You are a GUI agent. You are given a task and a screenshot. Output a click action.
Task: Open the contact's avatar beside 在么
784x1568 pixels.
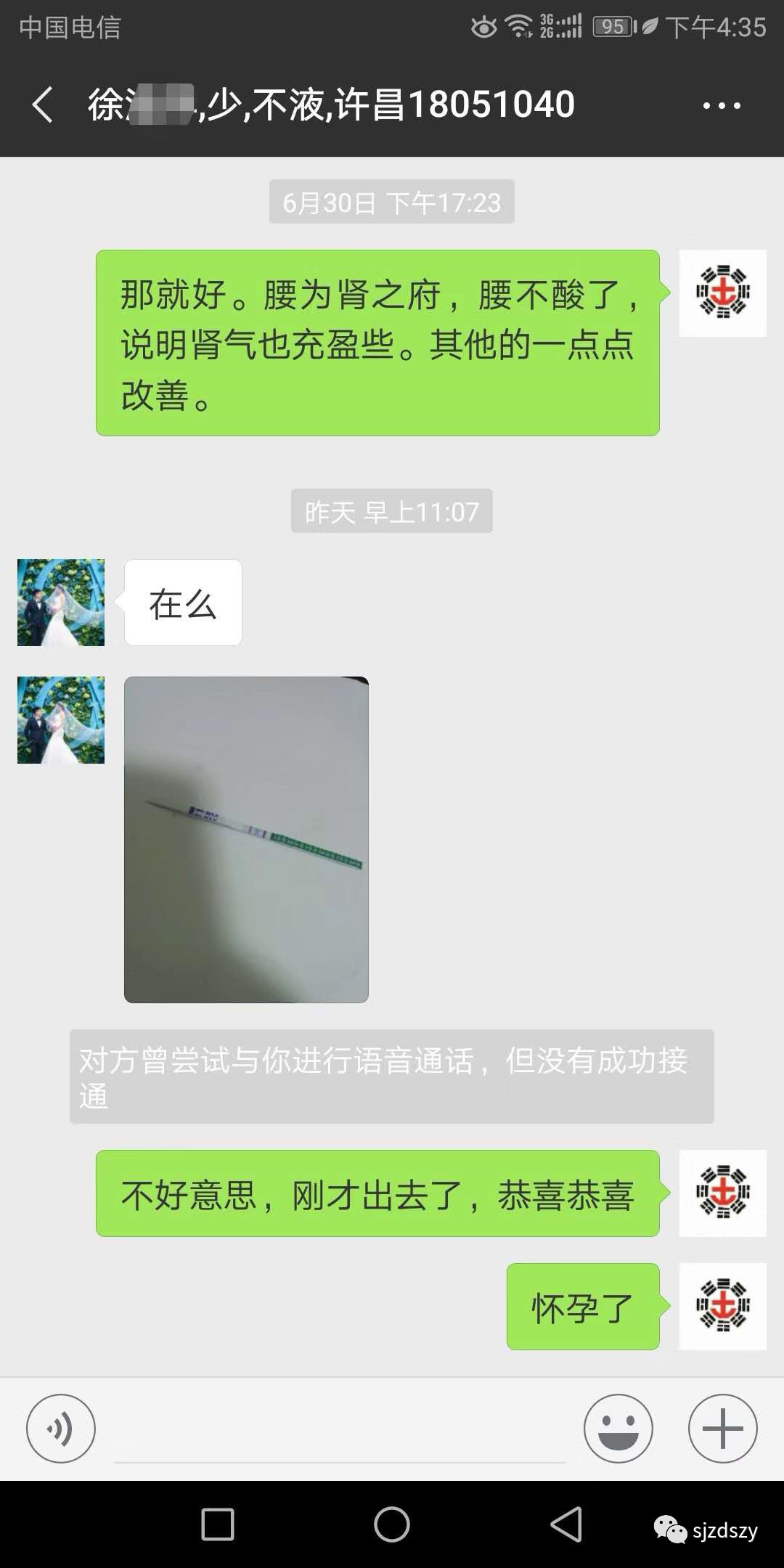[61, 603]
